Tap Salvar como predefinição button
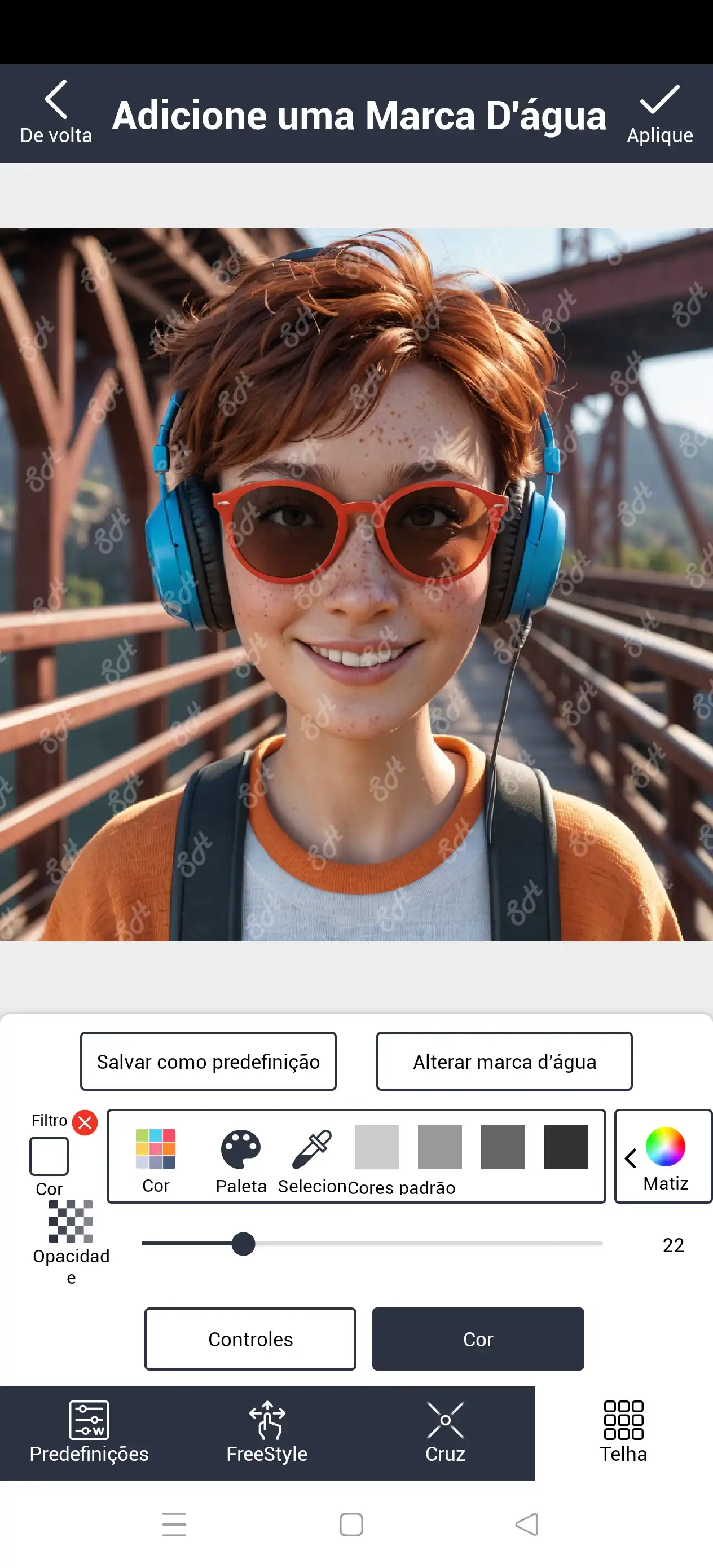713x1568 pixels. pos(208,1061)
